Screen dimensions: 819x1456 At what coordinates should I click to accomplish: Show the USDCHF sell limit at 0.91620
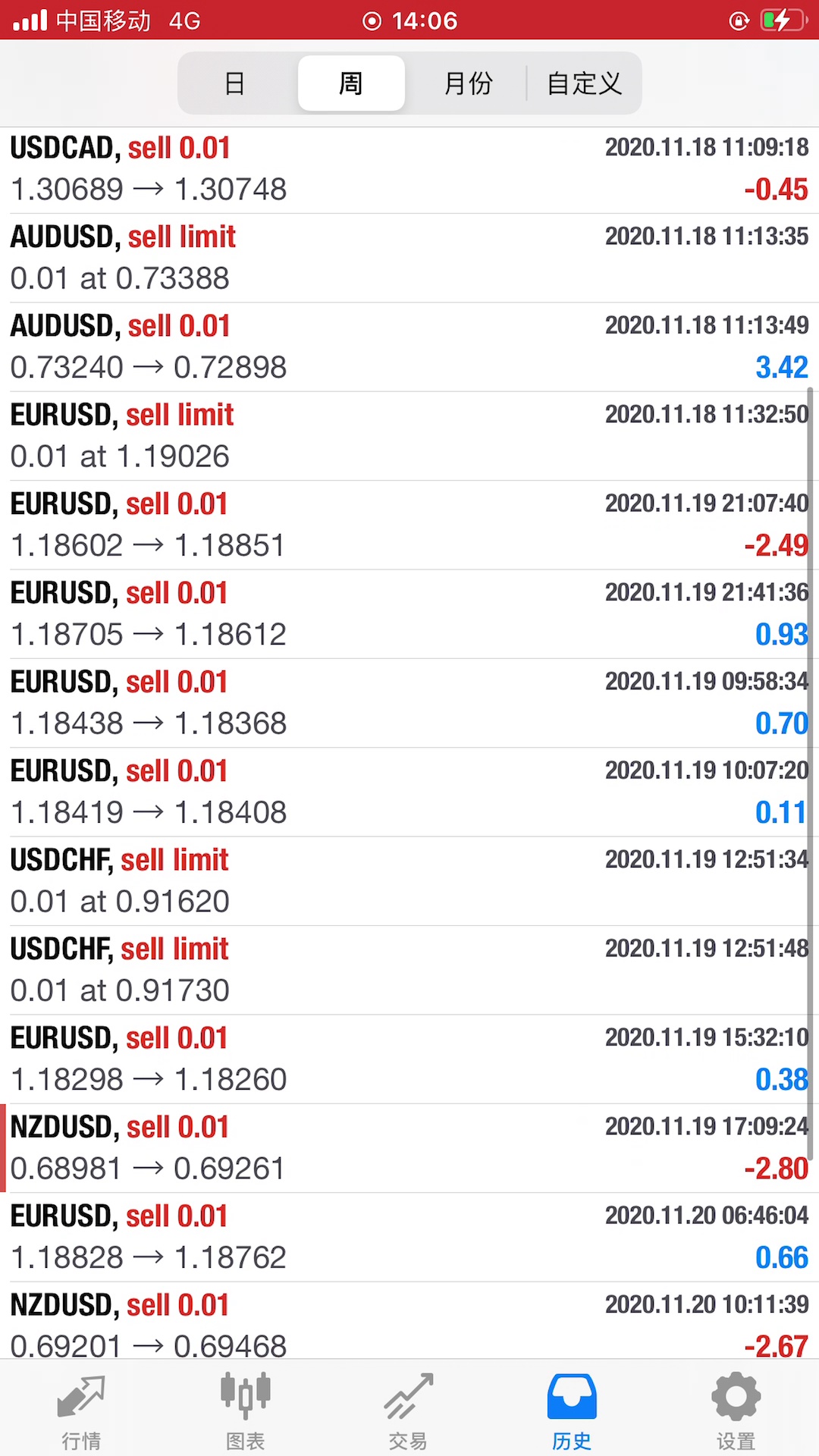[x=409, y=881]
